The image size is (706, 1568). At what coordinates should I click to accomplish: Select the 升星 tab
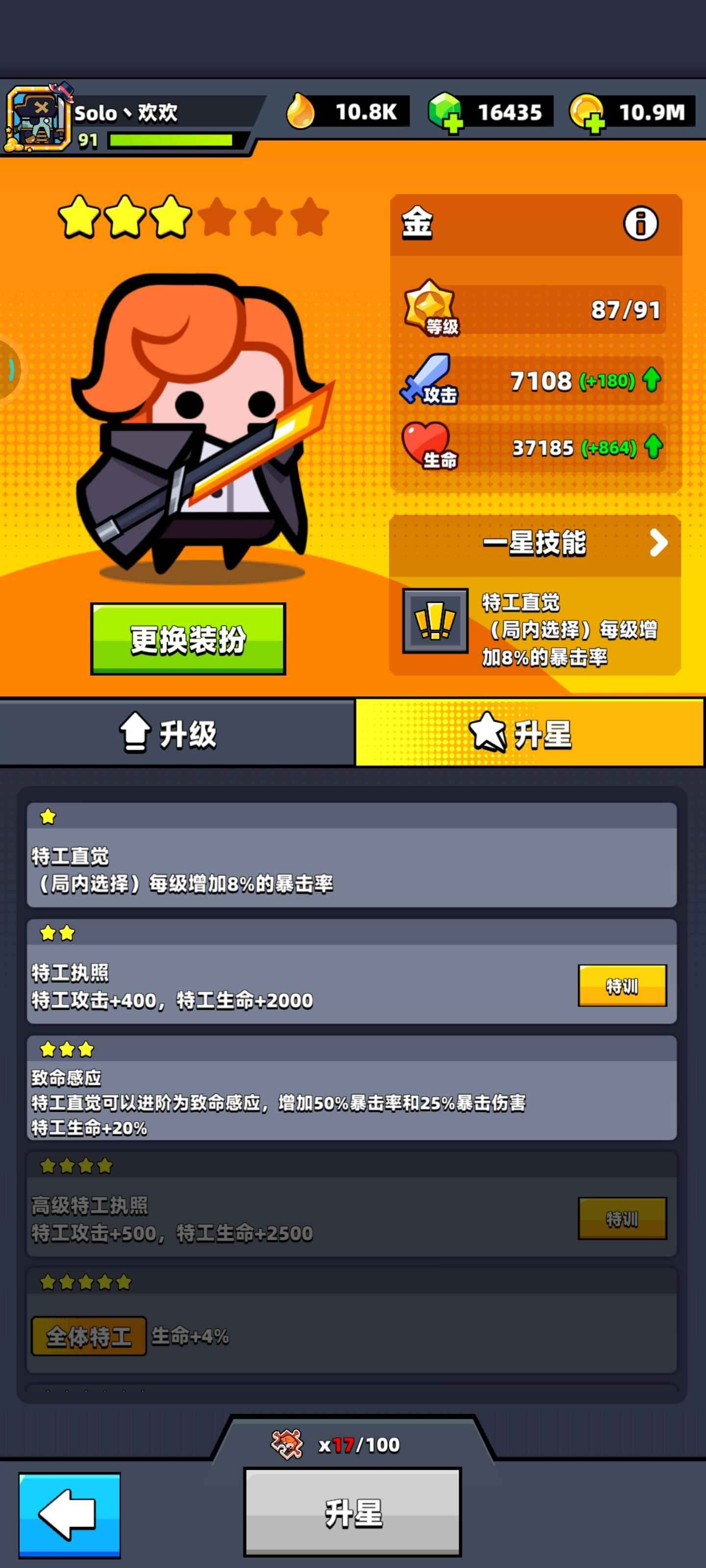tap(529, 733)
